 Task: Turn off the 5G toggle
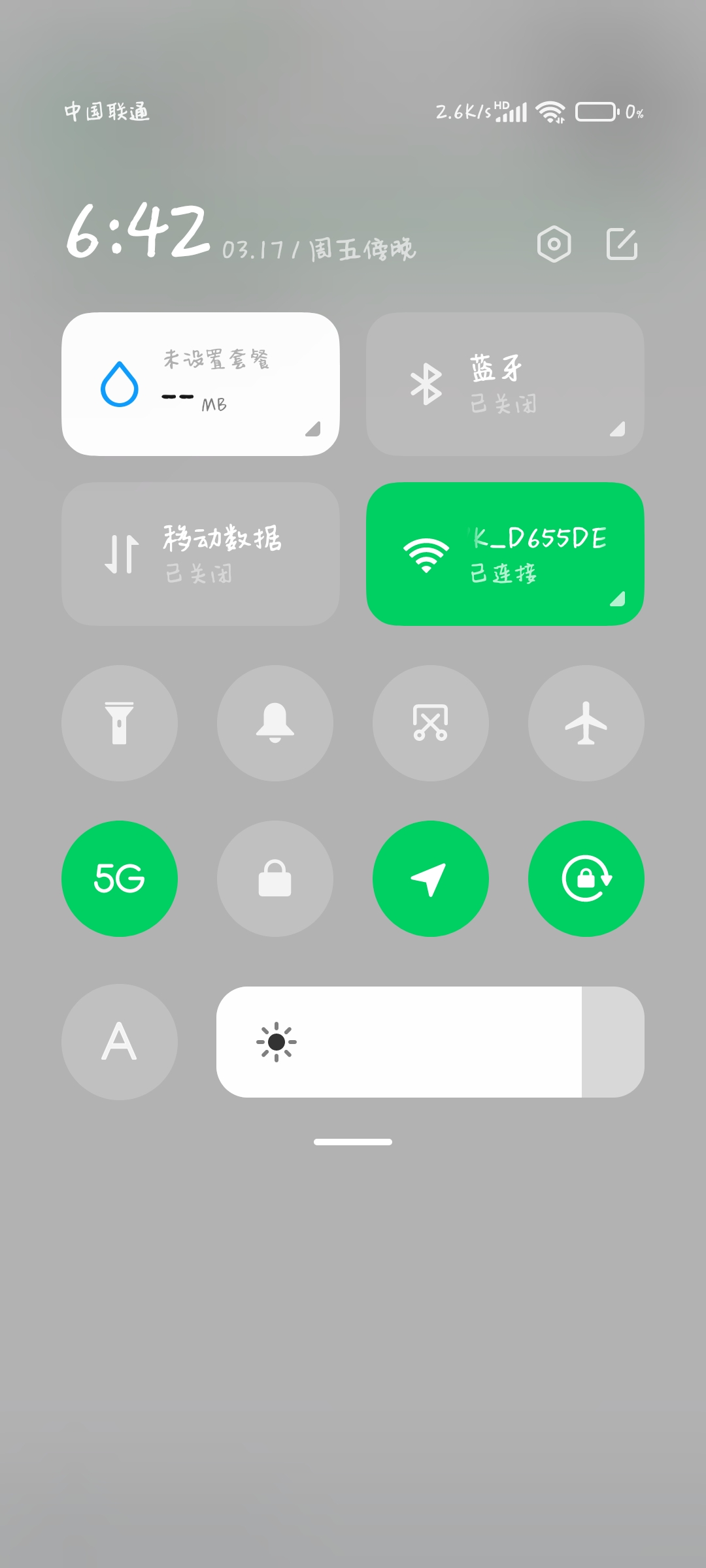coord(120,879)
